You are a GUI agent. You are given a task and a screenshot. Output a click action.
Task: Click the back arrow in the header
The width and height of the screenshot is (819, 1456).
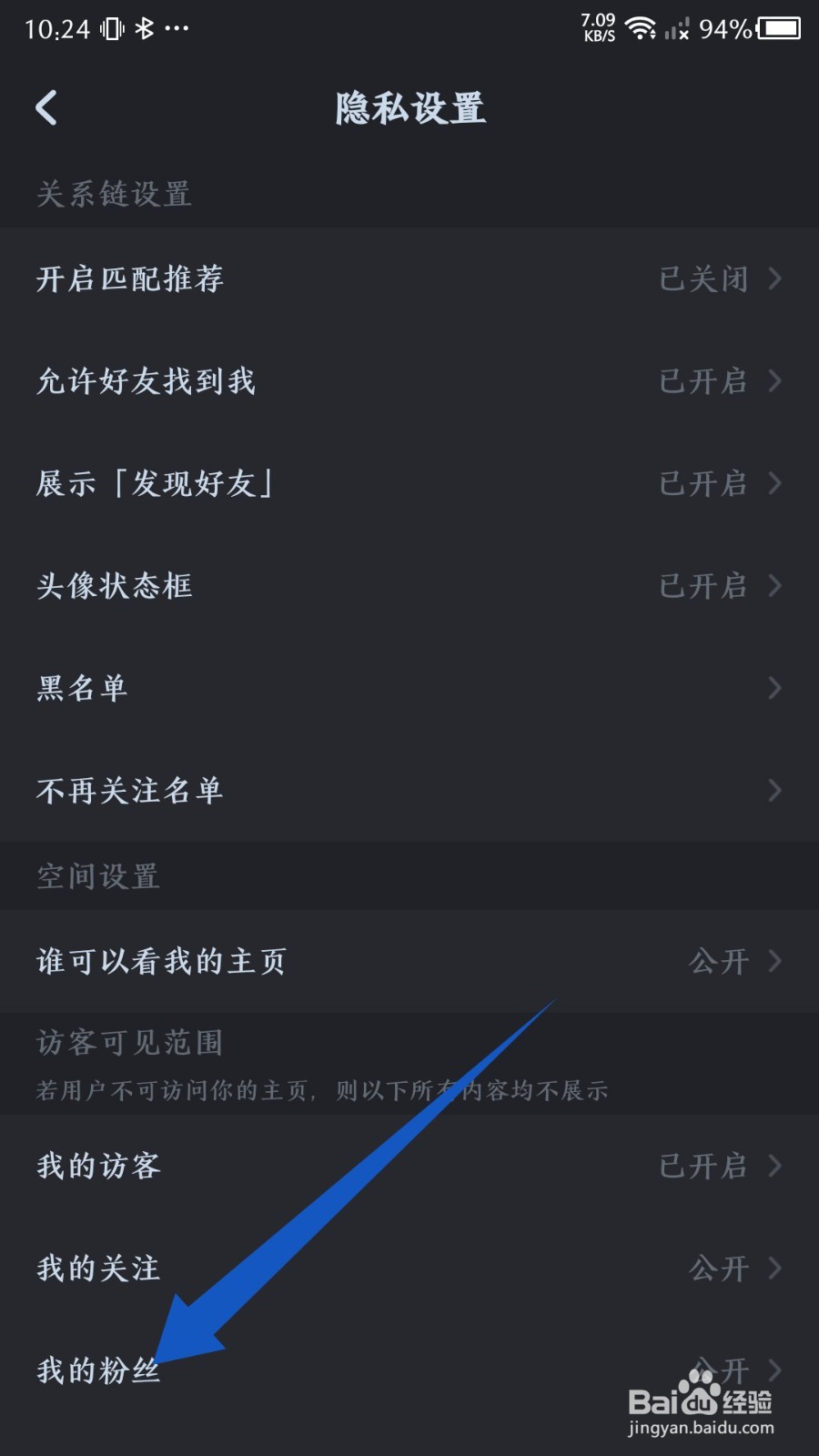point(46,107)
